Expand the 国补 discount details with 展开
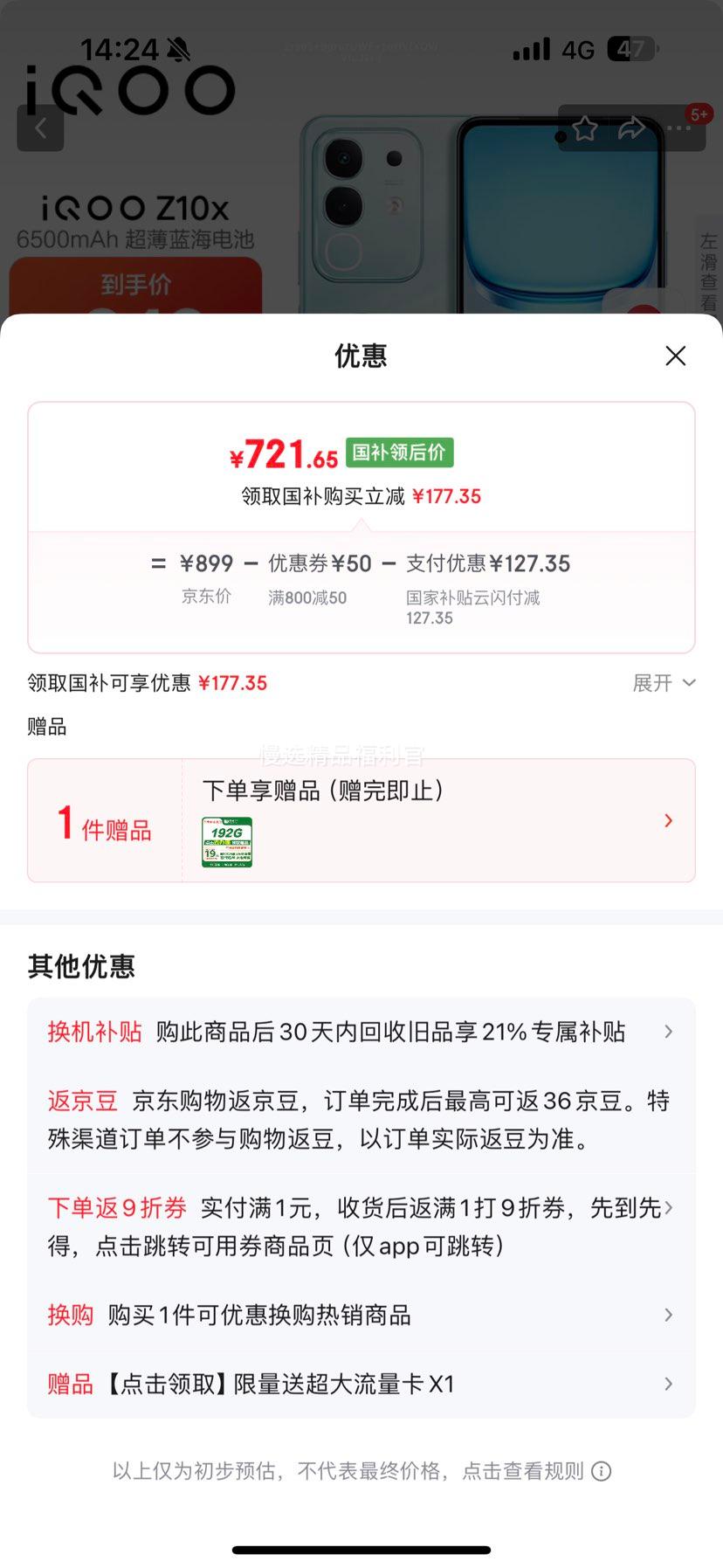 tap(664, 683)
